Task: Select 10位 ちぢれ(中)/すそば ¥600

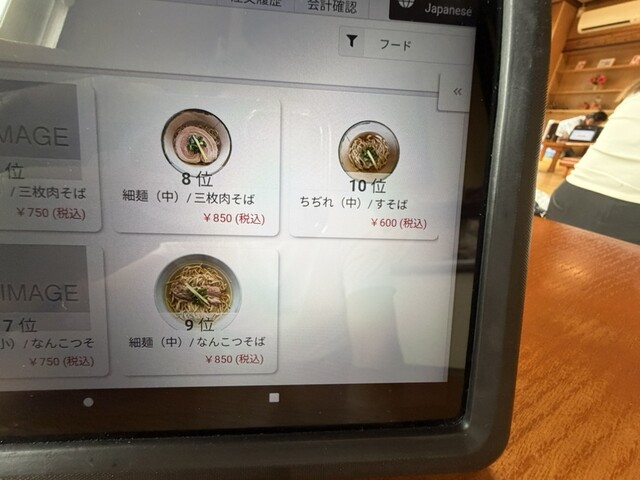Action: click(x=367, y=176)
